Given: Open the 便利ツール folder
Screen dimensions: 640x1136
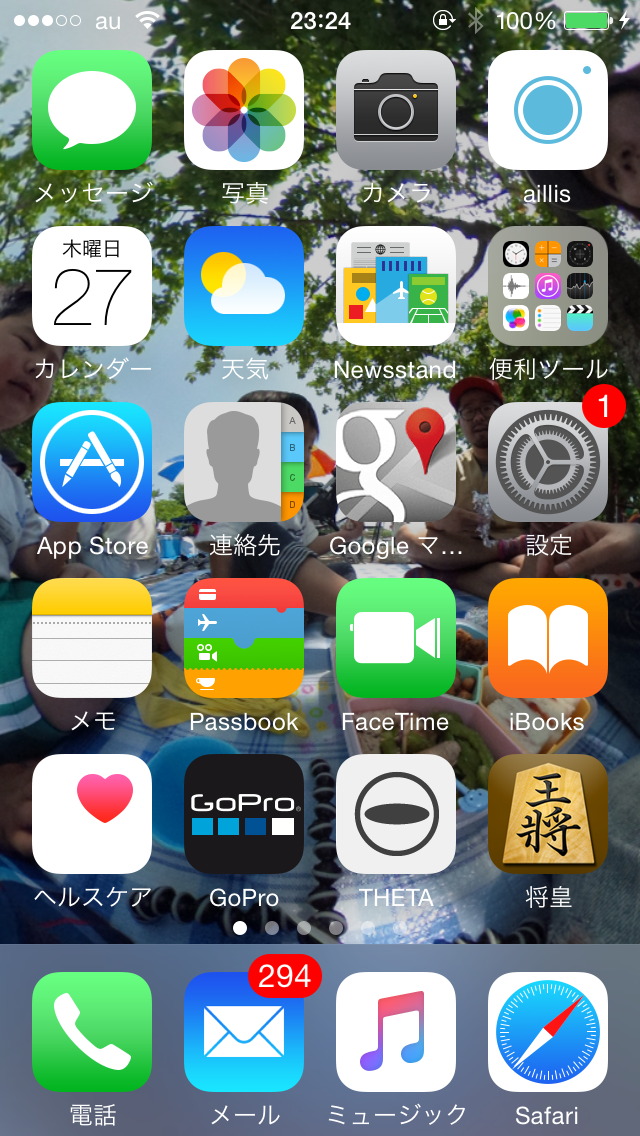Looking at the screenshot, I should coord(548,286).
